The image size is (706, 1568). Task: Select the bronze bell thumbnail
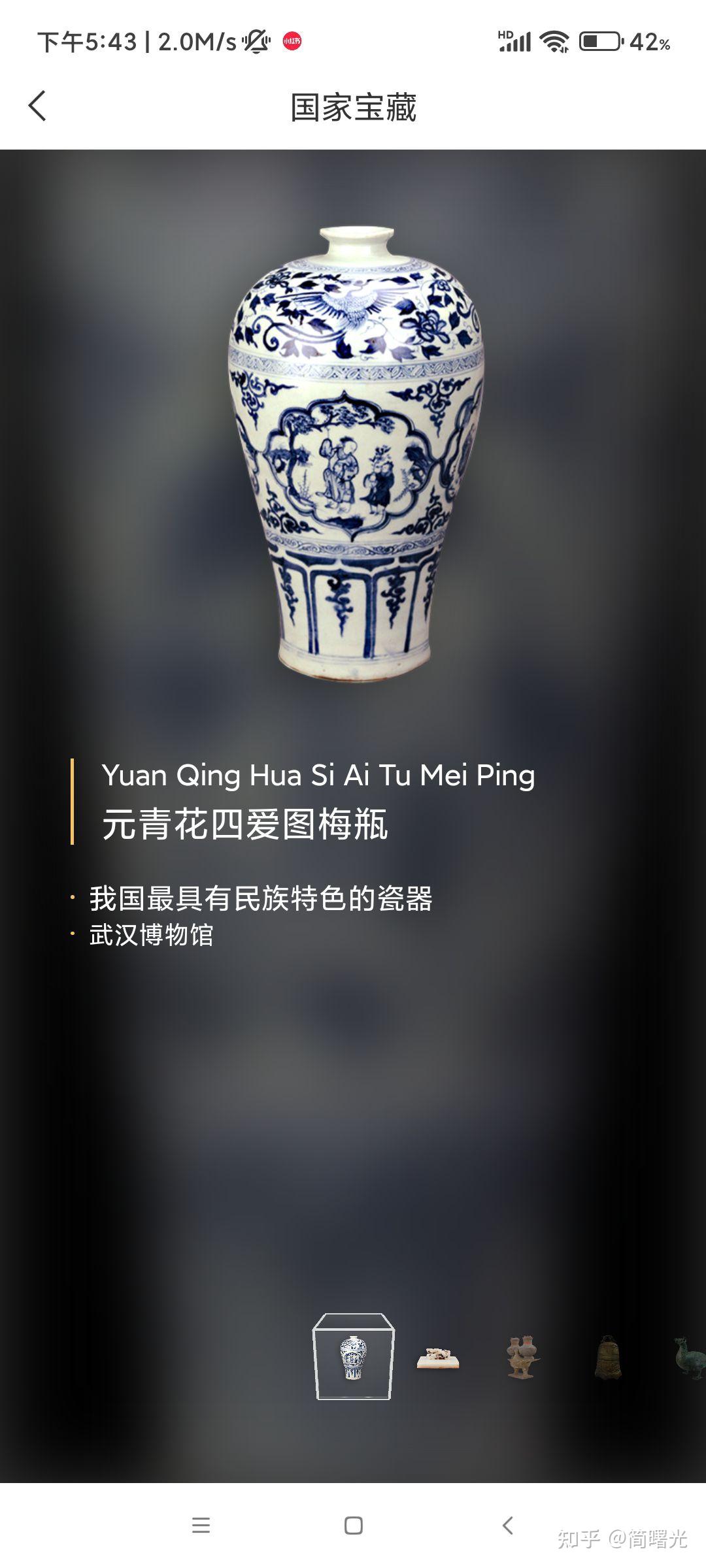pyautogui.click(x=607, y=1357)
